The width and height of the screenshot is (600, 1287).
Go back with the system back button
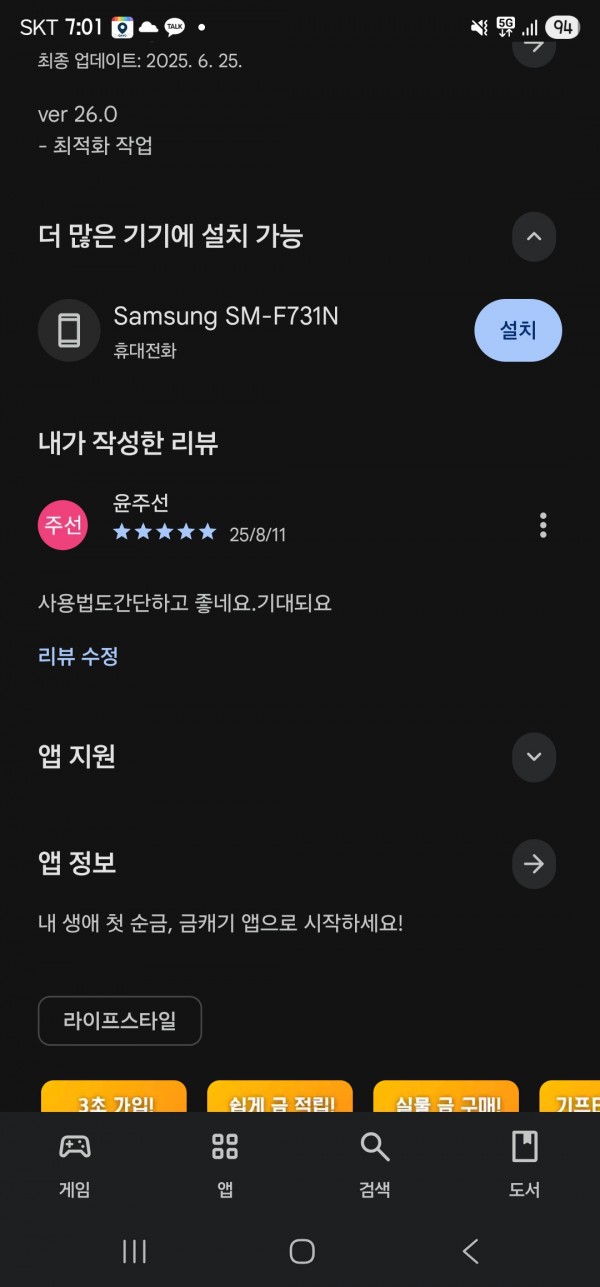[x=470, y=1251]
